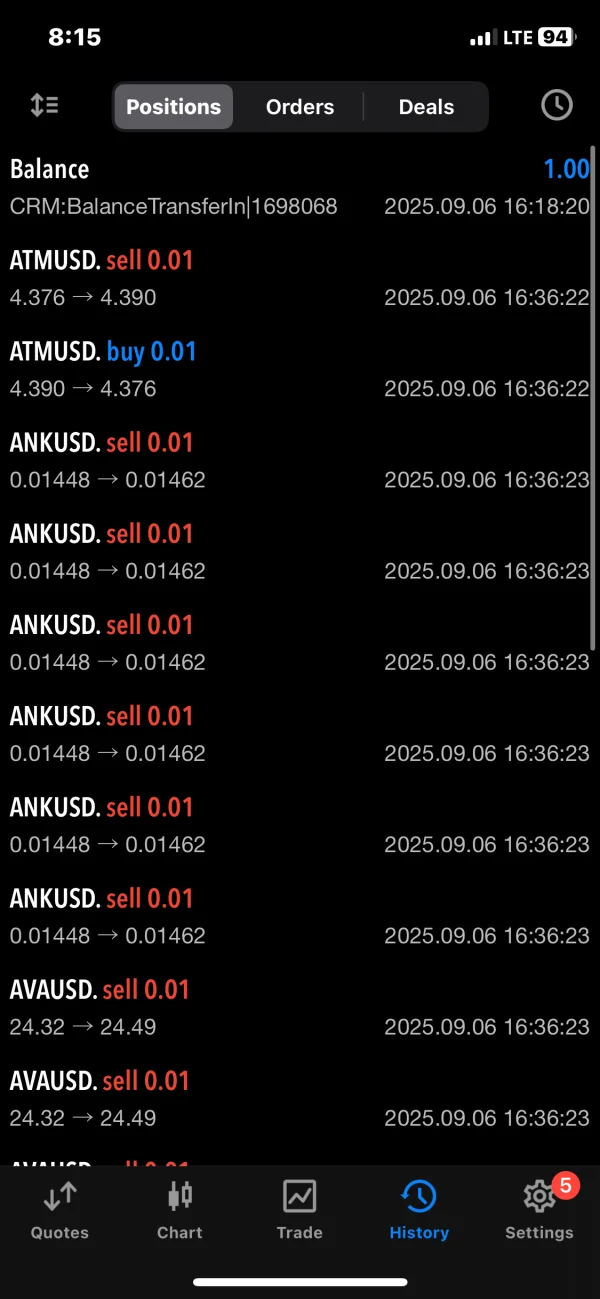Open the sort options icon

pos(44,106)
